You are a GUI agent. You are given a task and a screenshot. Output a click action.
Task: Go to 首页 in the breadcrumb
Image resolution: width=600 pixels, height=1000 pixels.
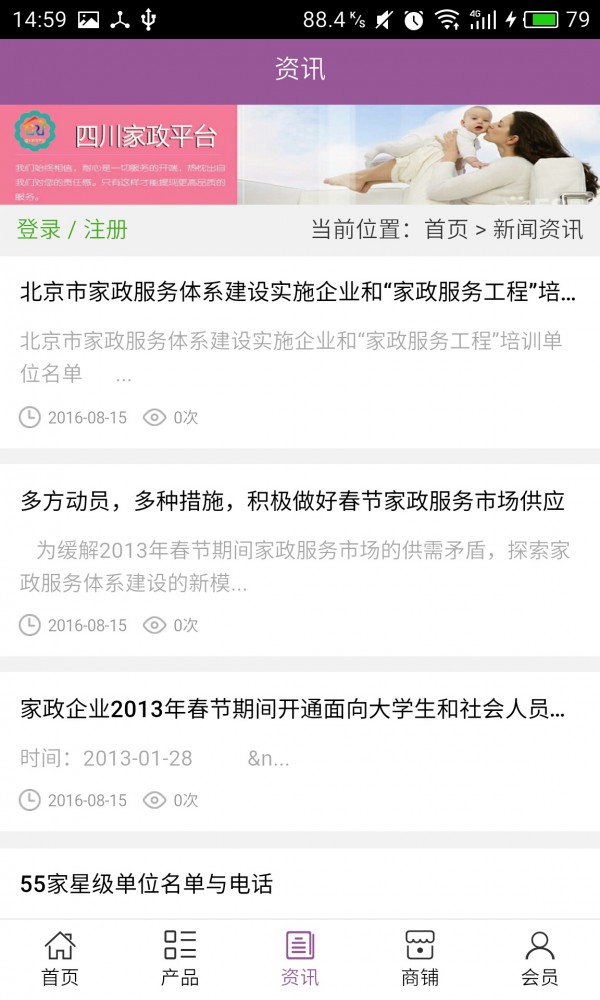tap(446, 229)
